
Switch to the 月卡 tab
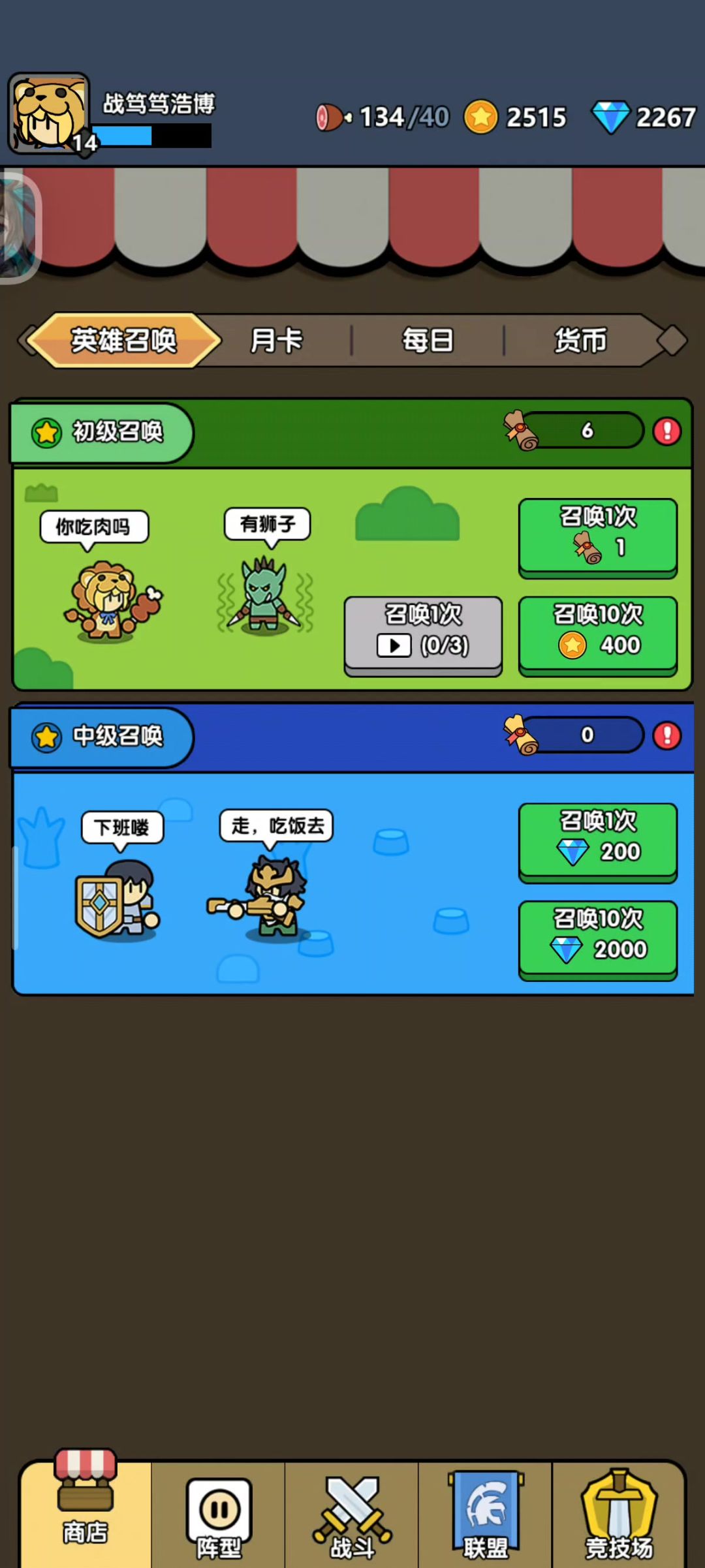pos(276,341)
